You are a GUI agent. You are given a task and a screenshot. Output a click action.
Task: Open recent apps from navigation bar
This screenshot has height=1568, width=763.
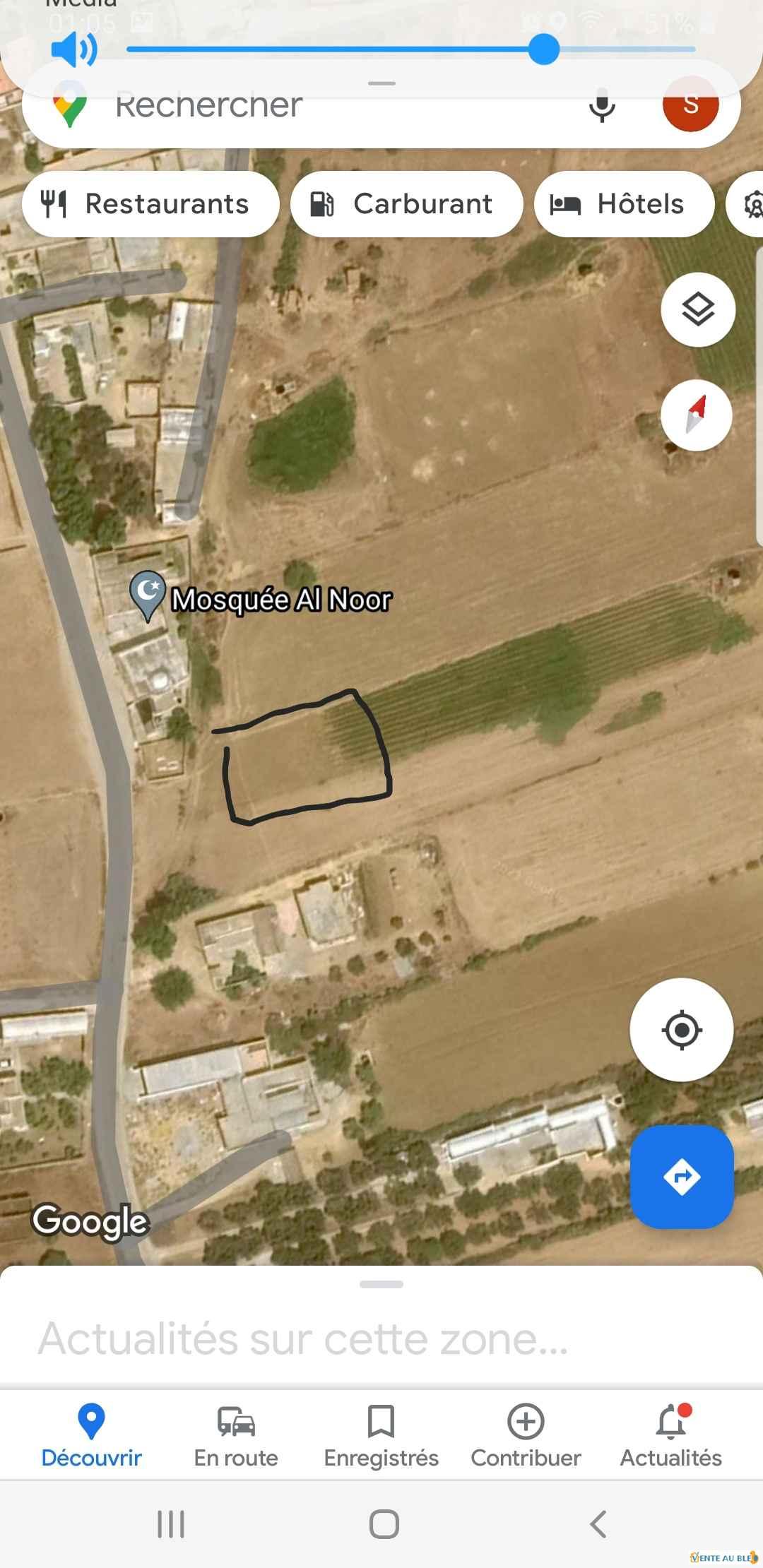(171, 1524)
